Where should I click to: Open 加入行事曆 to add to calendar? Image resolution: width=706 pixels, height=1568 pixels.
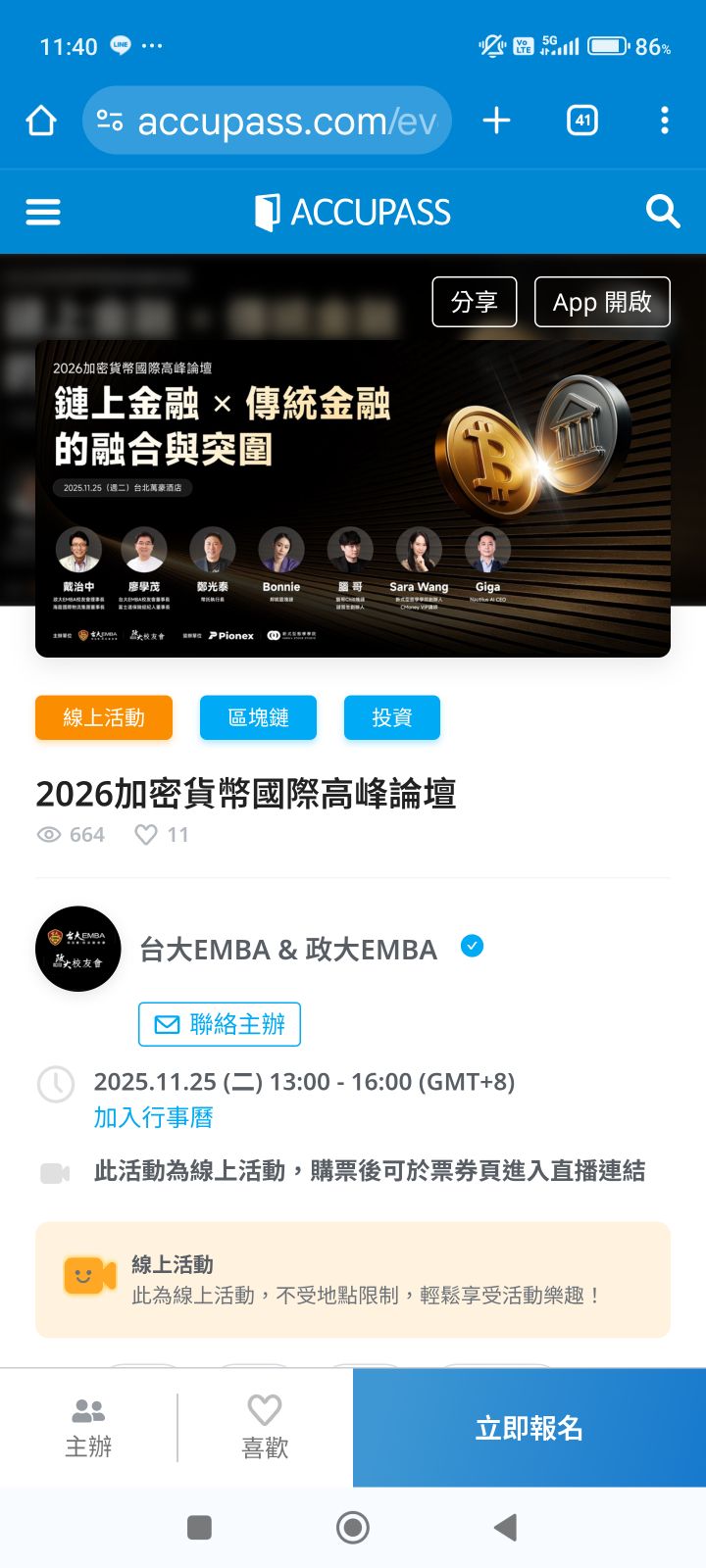pyautogui.click(x=153, y=1117)
